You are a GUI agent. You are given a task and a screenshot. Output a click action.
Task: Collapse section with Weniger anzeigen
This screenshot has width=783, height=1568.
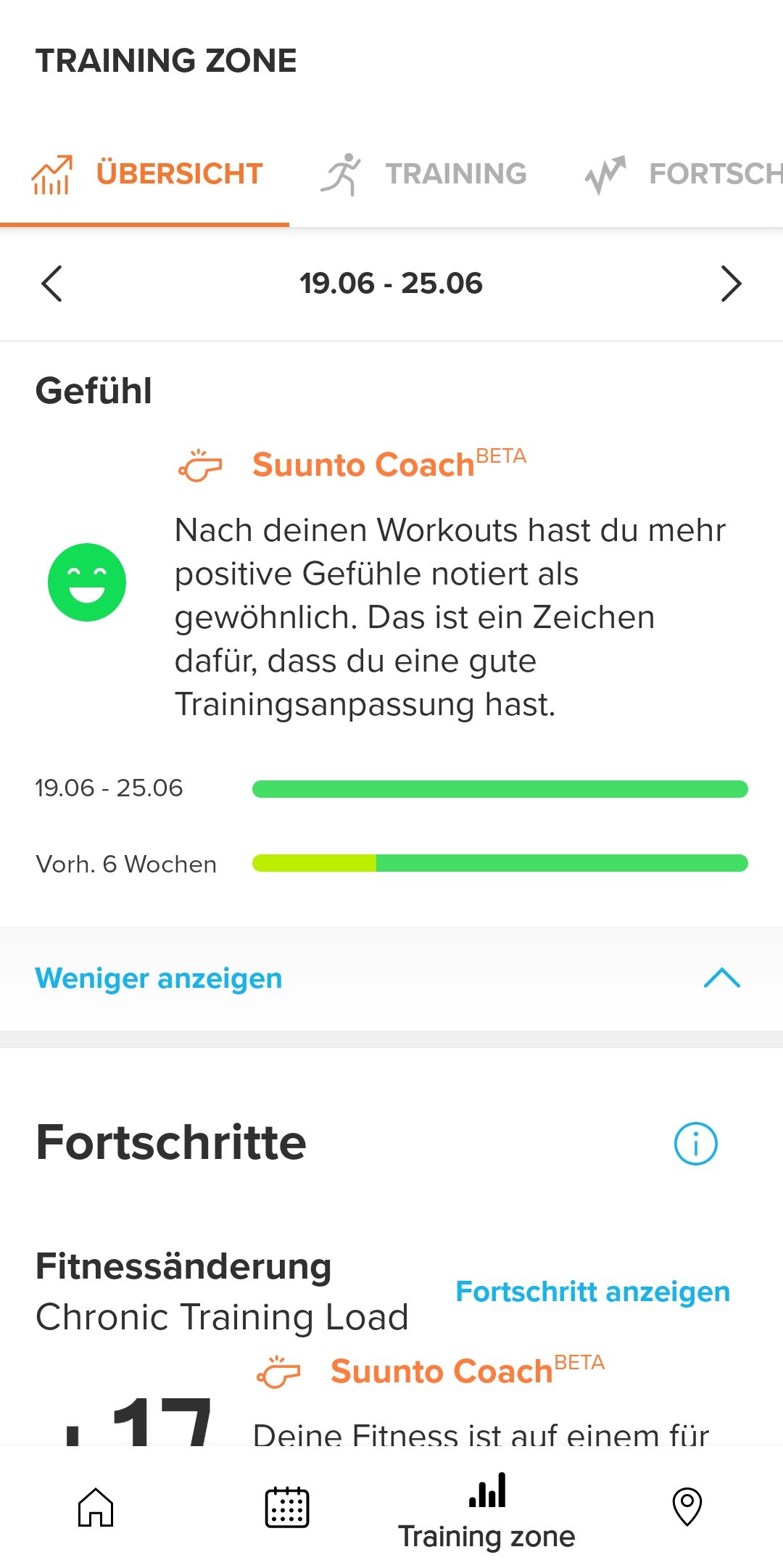(391, 978)
